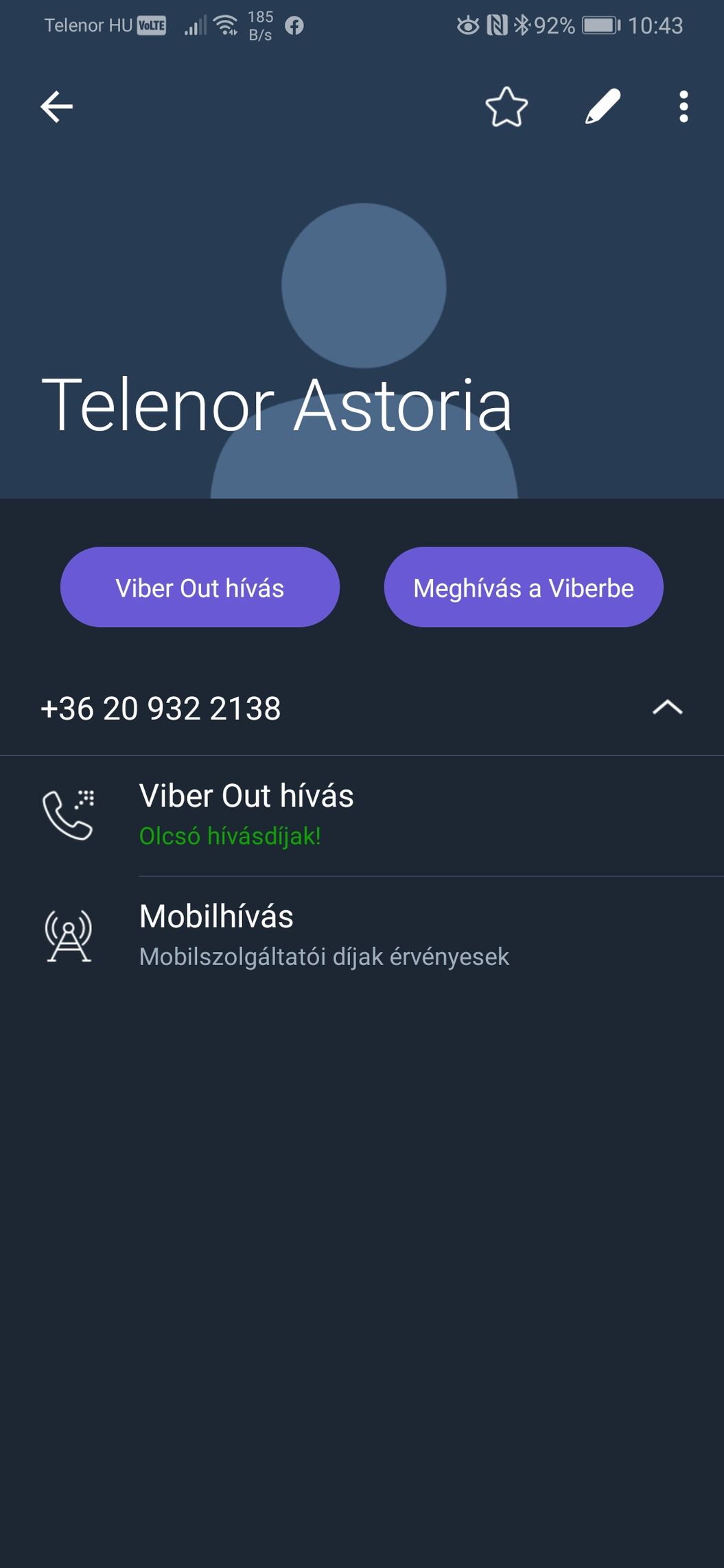
Task: Go back using the arrow icon
Action: [56, 107]
